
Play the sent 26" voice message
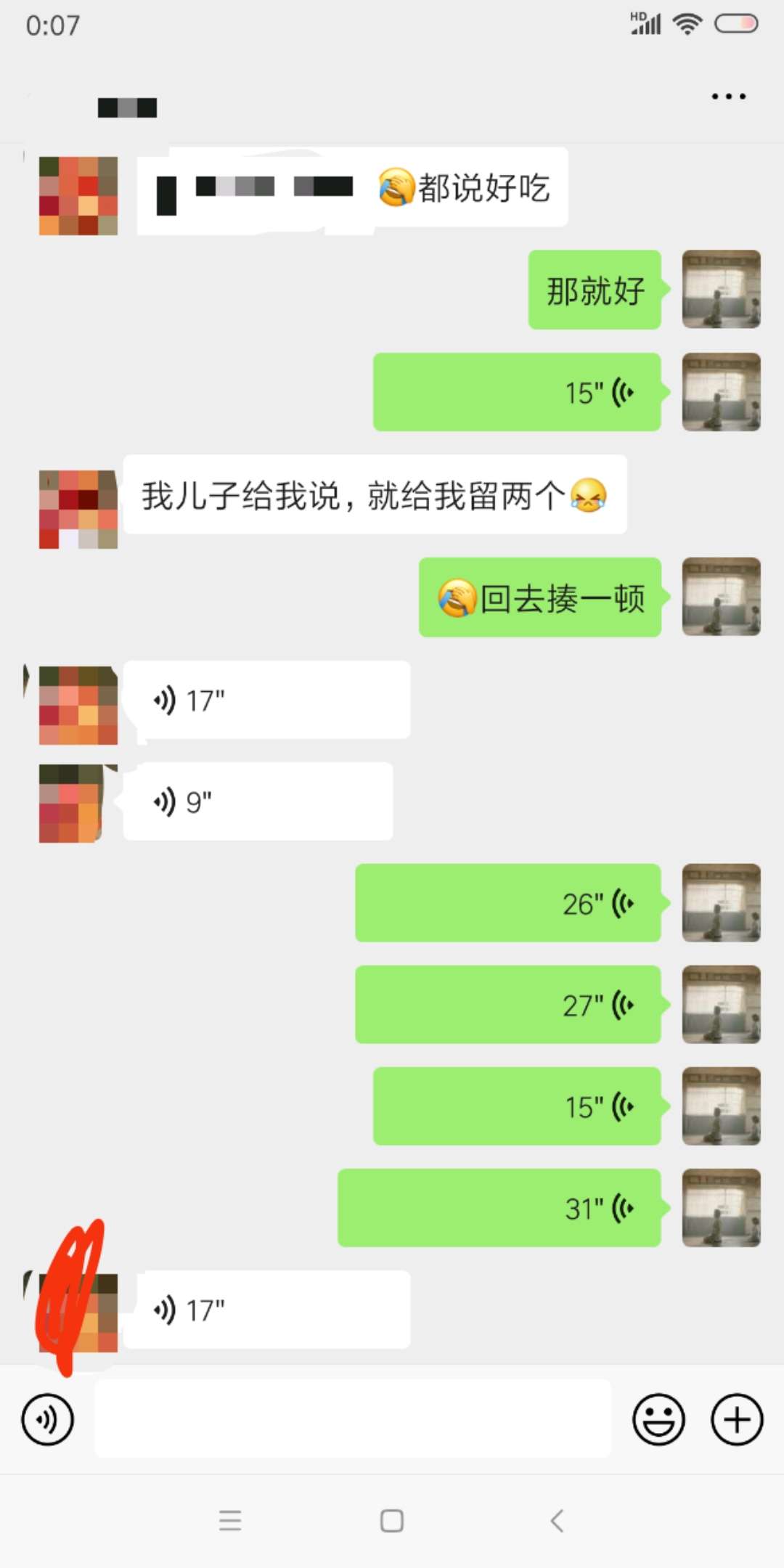[508, 903]
